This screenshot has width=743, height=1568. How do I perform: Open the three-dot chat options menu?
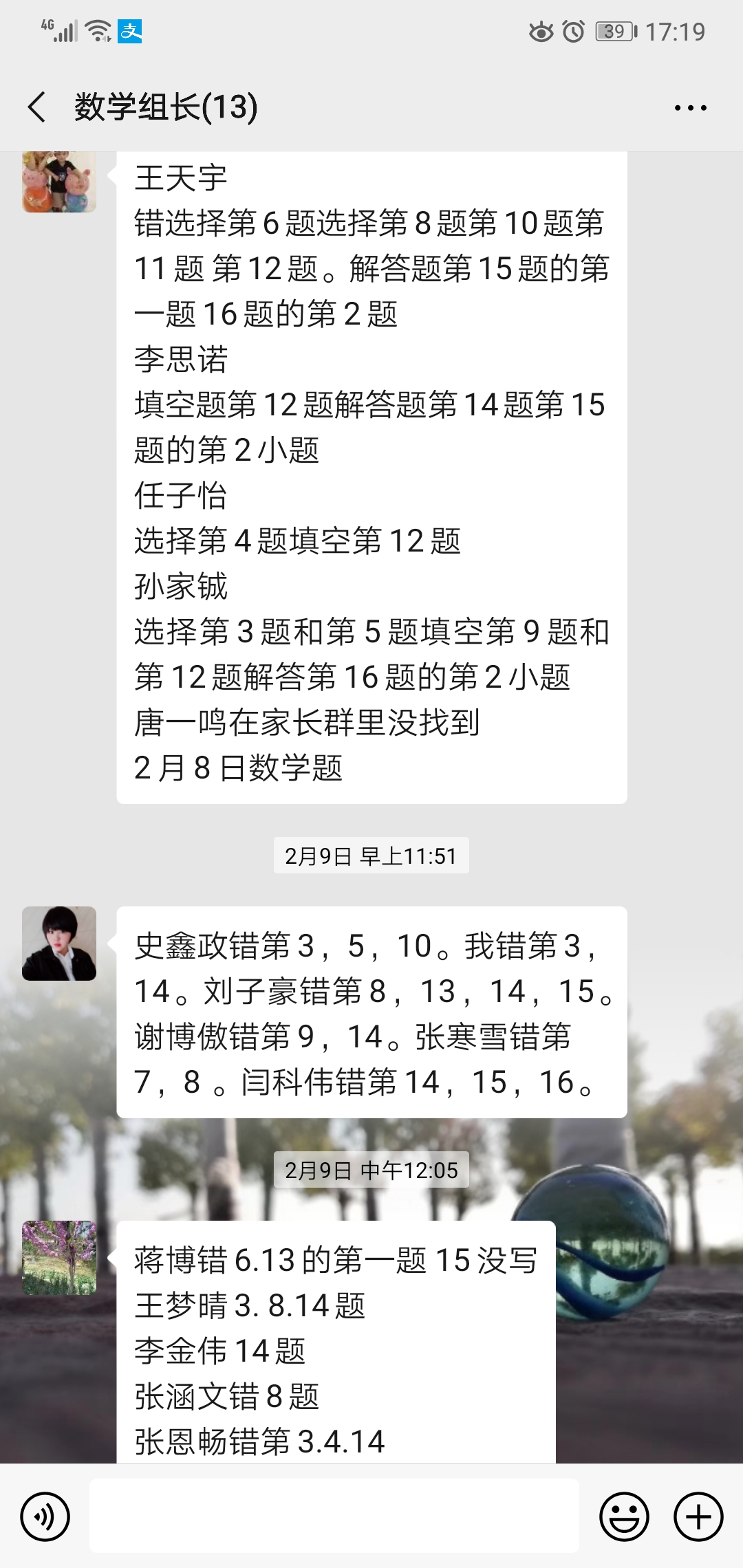tap(690, 108)
